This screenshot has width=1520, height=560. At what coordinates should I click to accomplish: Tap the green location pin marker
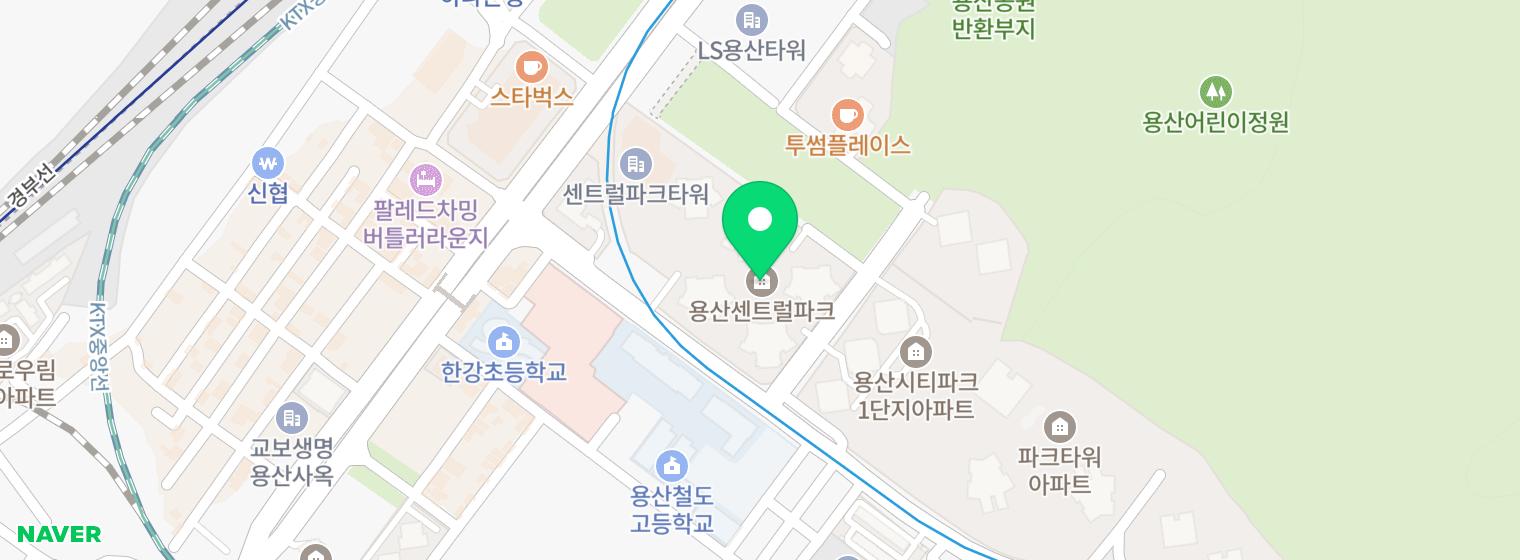(760, 222)
